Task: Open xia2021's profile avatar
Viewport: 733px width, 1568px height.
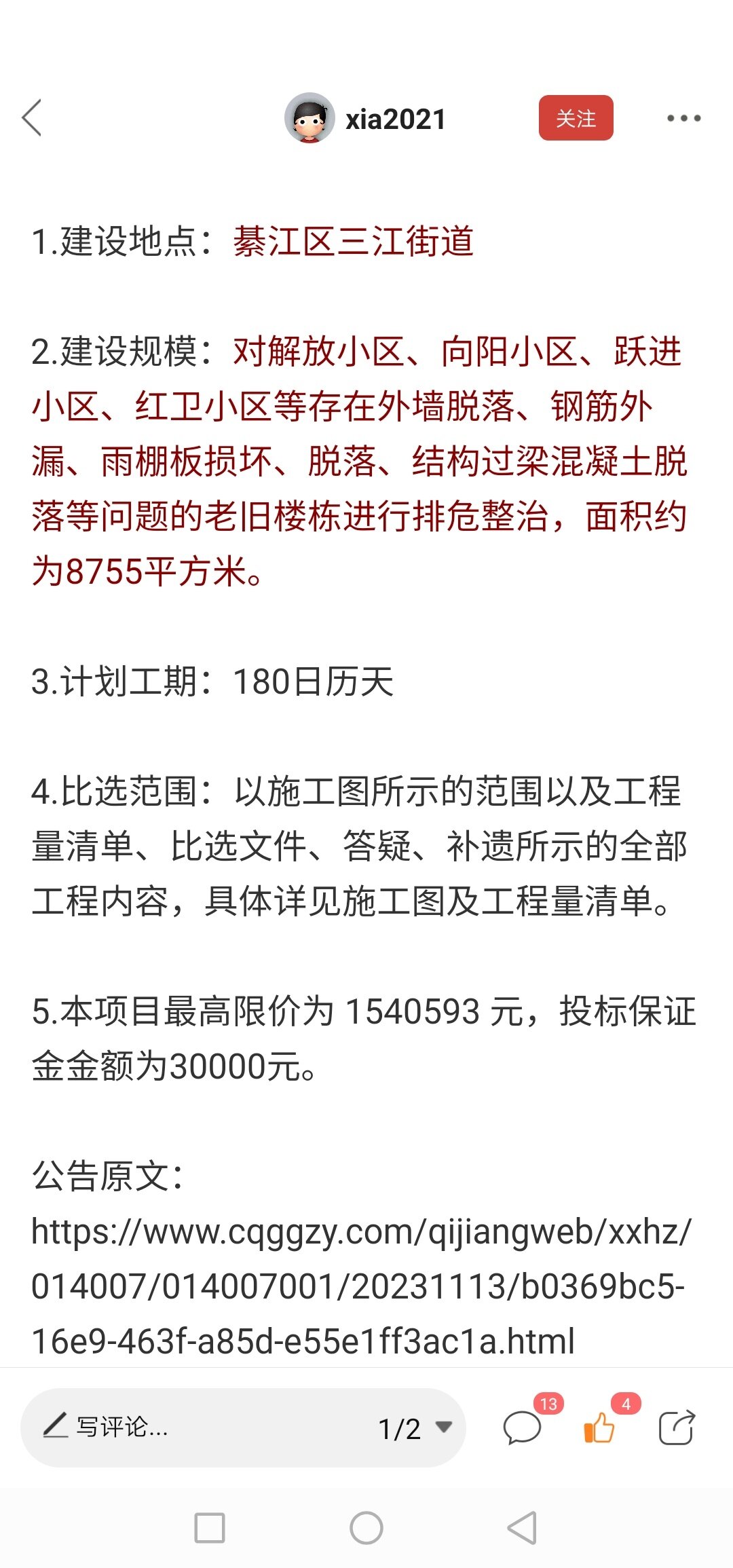Action: 309,118
